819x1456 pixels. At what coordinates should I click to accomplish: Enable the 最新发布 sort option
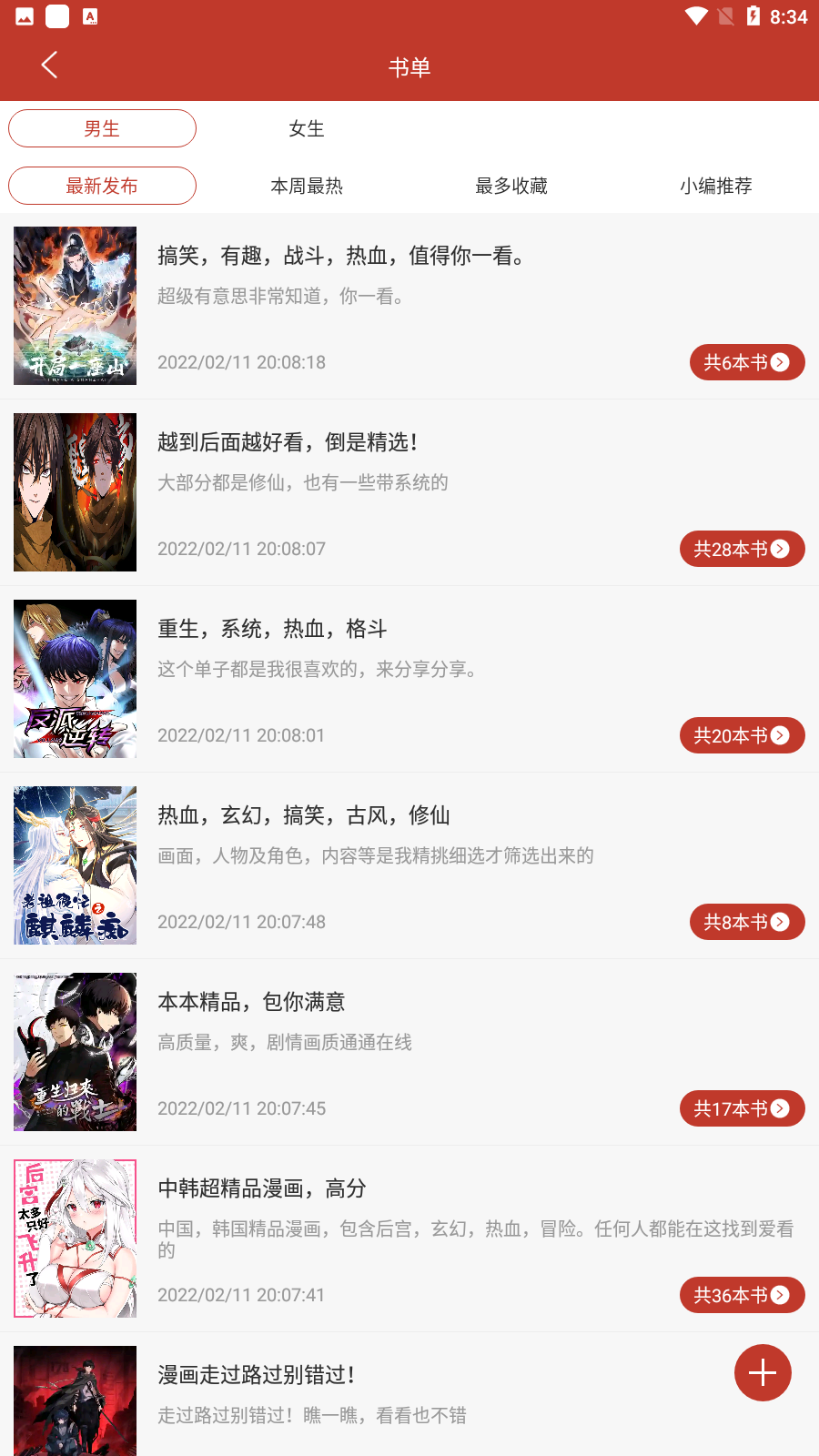coord(102,185)
